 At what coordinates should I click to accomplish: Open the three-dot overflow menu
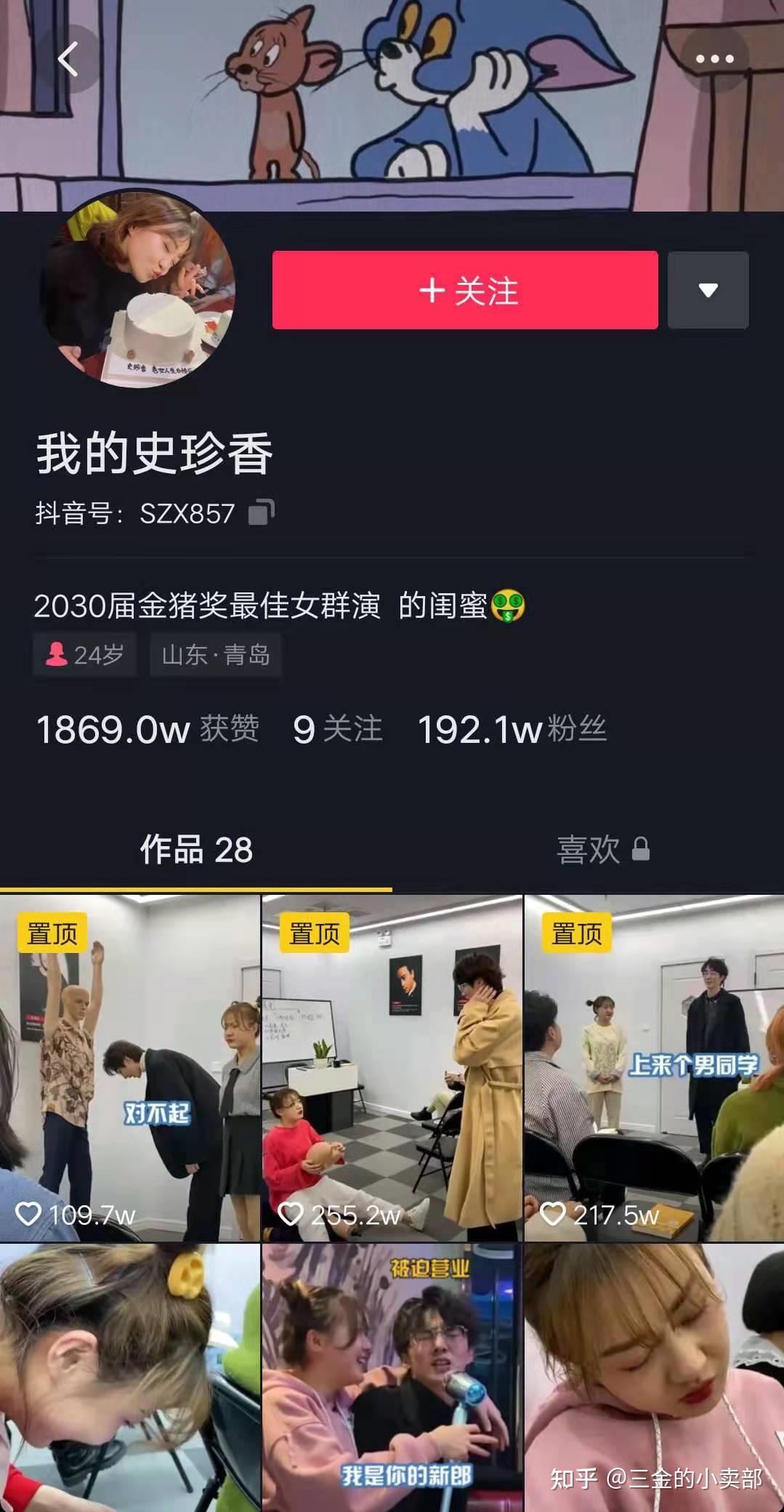pos(714,59)
